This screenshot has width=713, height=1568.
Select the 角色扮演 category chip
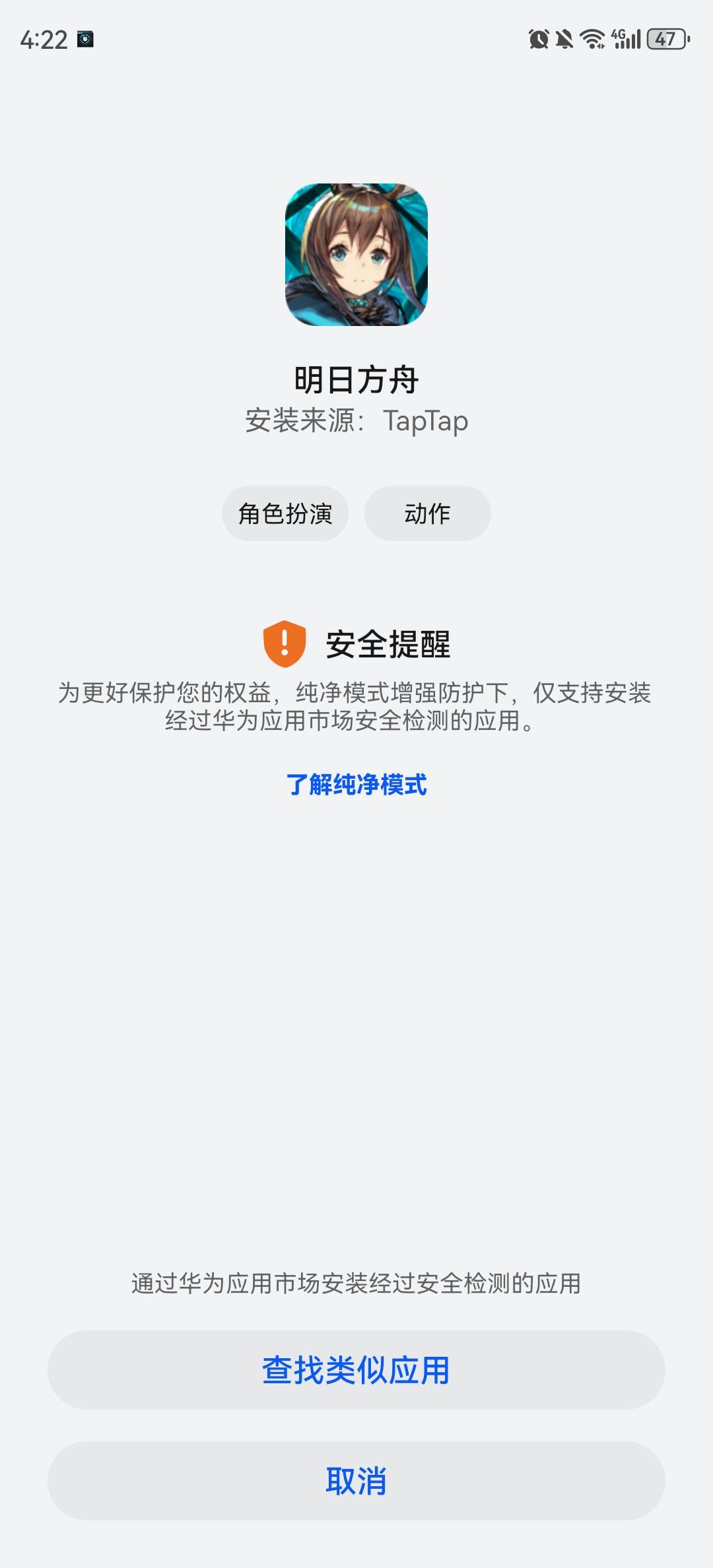[285, 513]
